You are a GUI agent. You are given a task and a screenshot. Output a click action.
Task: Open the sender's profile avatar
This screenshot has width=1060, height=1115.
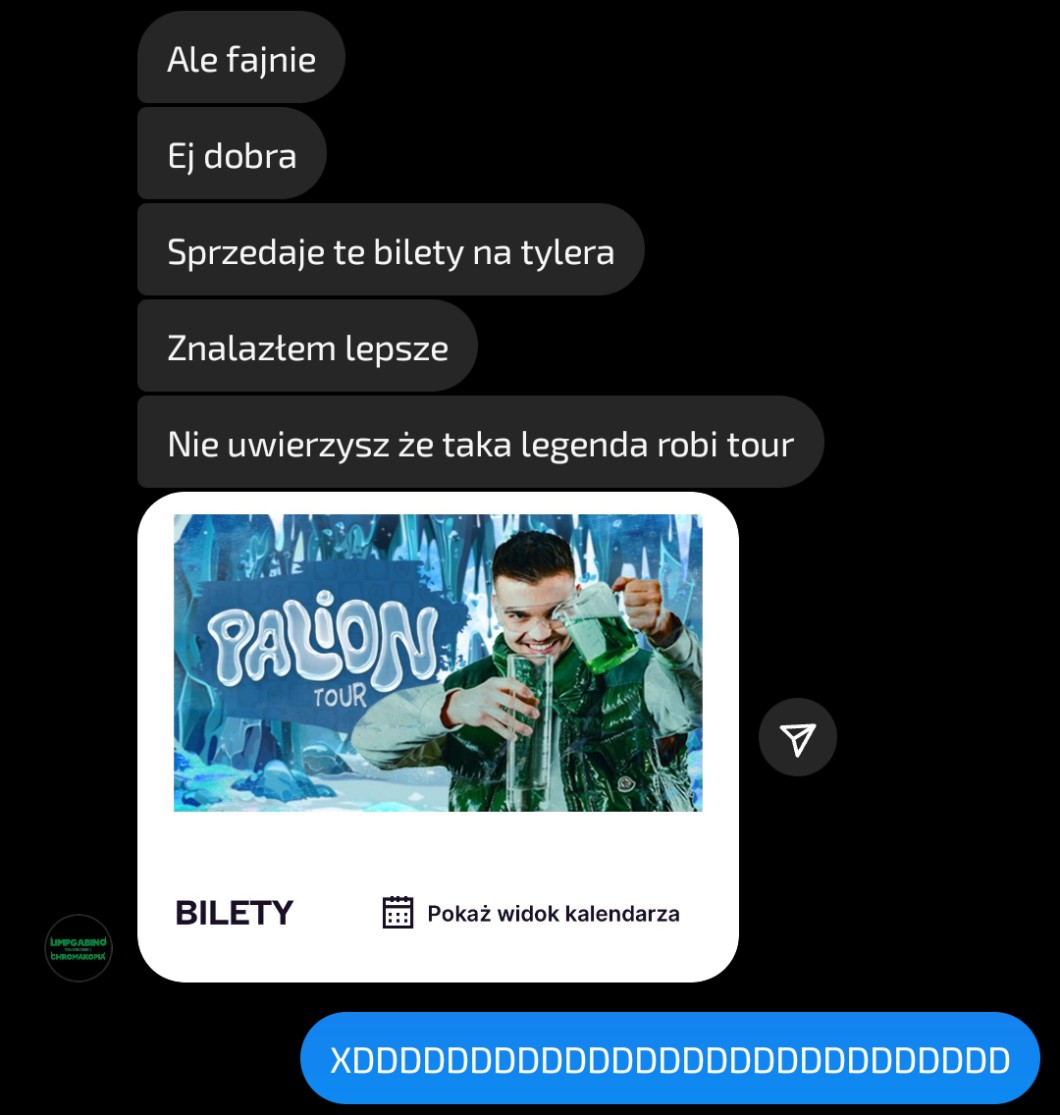click(x=79, y=947)
